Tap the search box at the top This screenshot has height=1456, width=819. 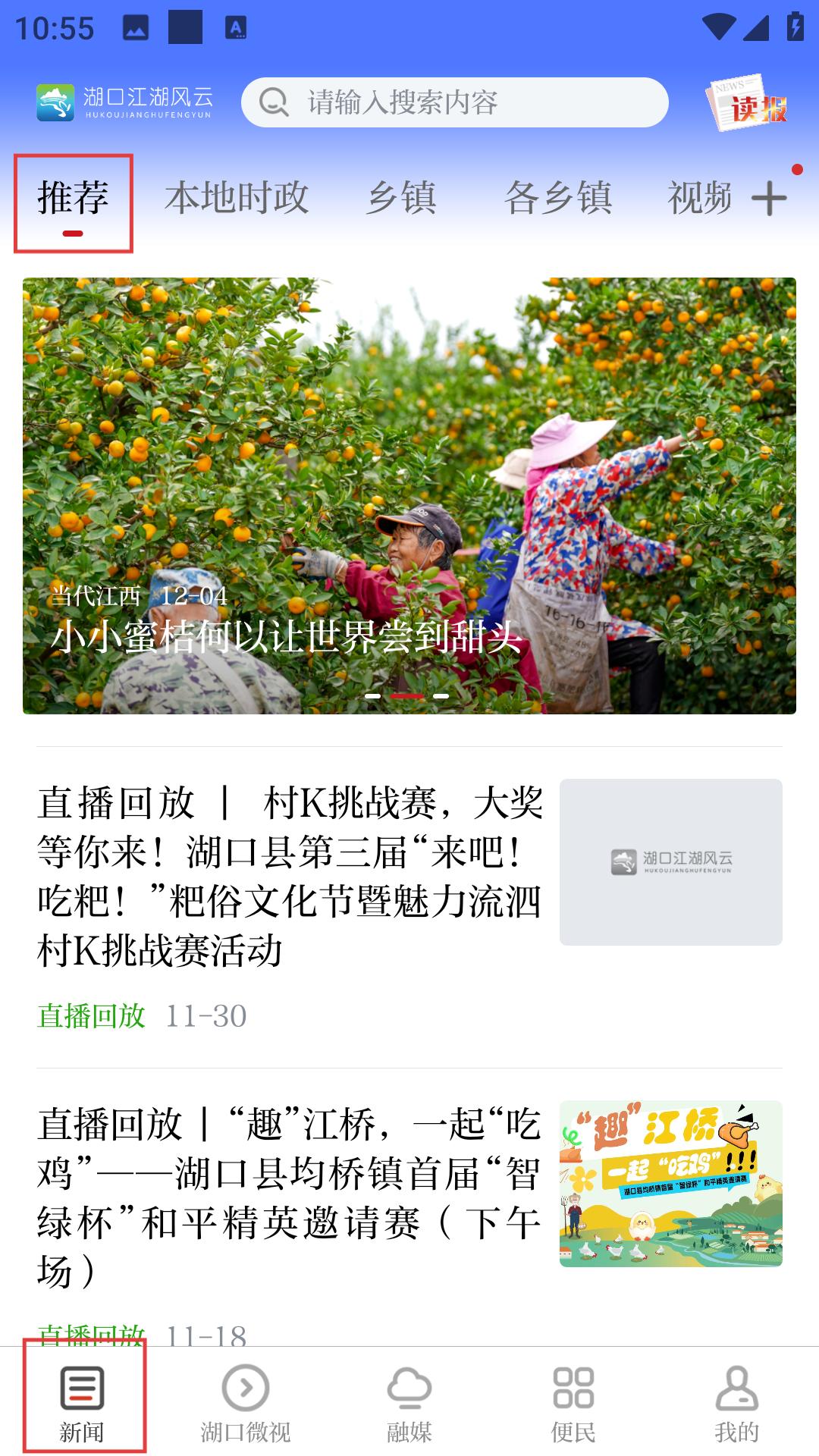(x=455, y=102)
